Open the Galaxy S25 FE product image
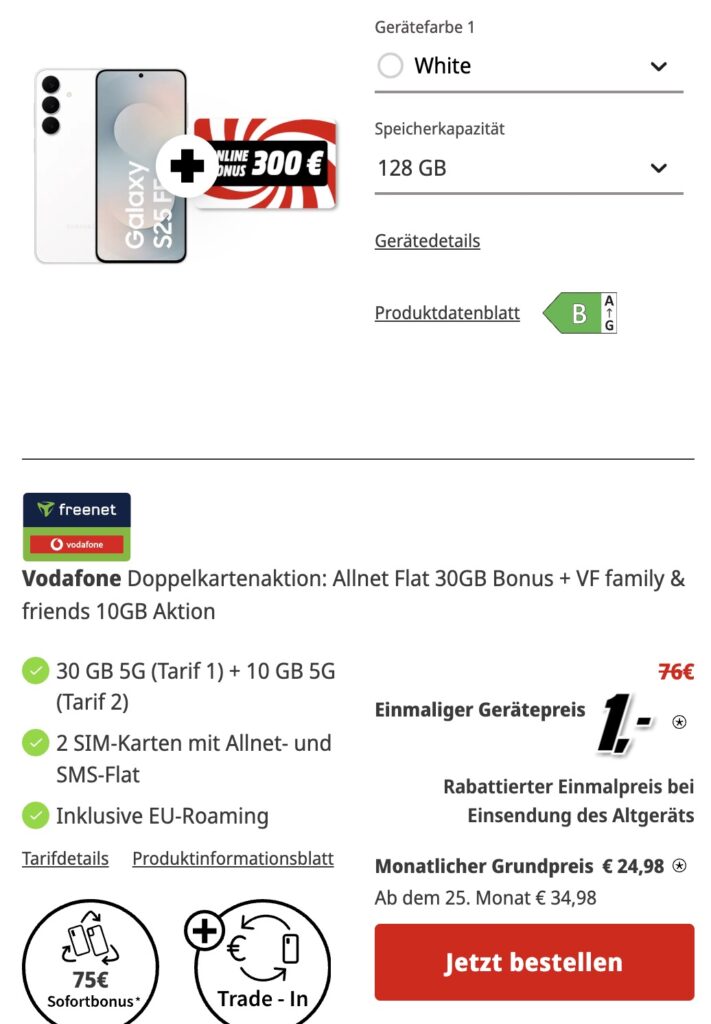This screenshot has height=1024, width=711. (x=112, y=166)
